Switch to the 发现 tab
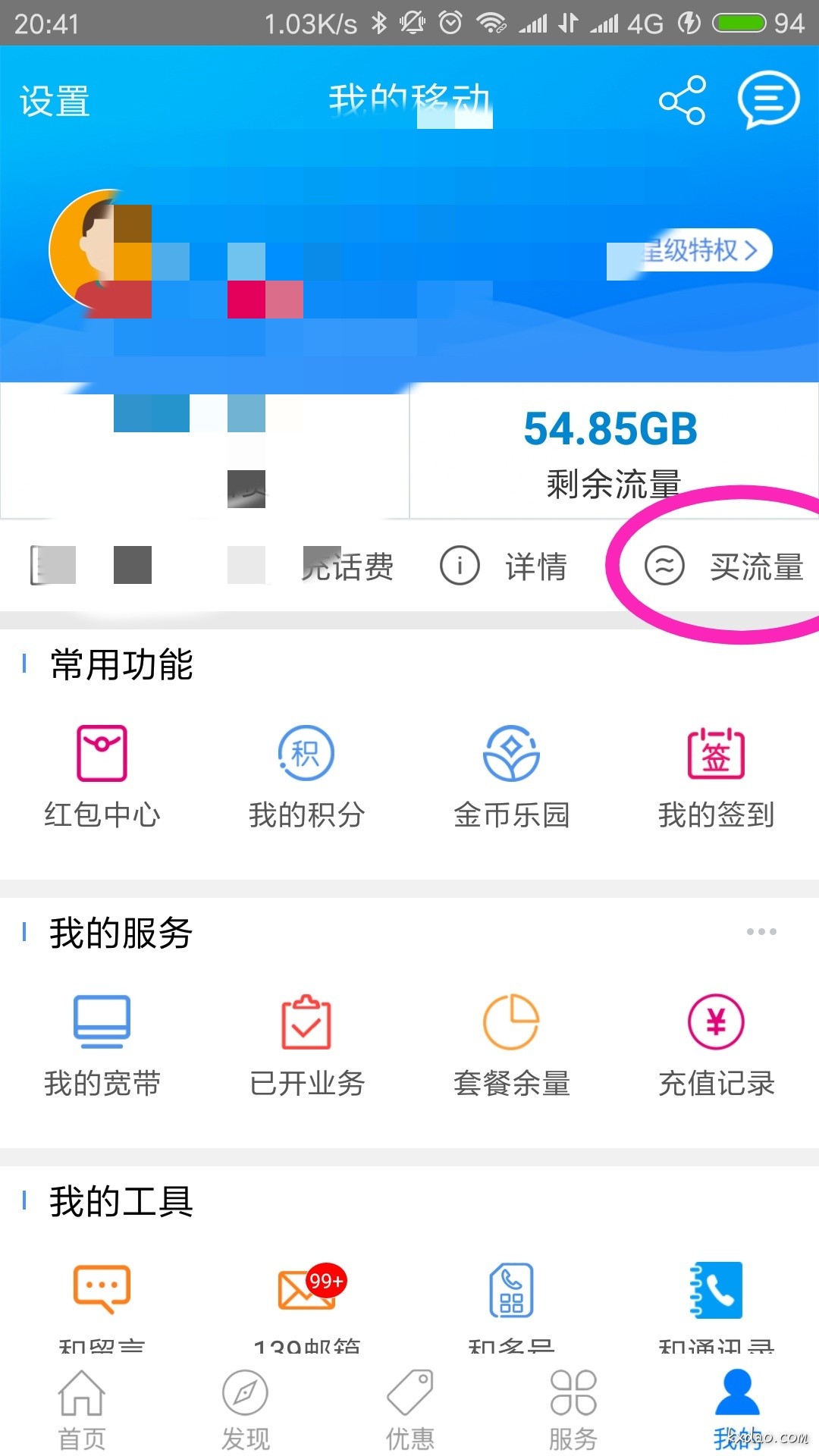This screenshot has width=819, height=1456. click(245, 1409)
